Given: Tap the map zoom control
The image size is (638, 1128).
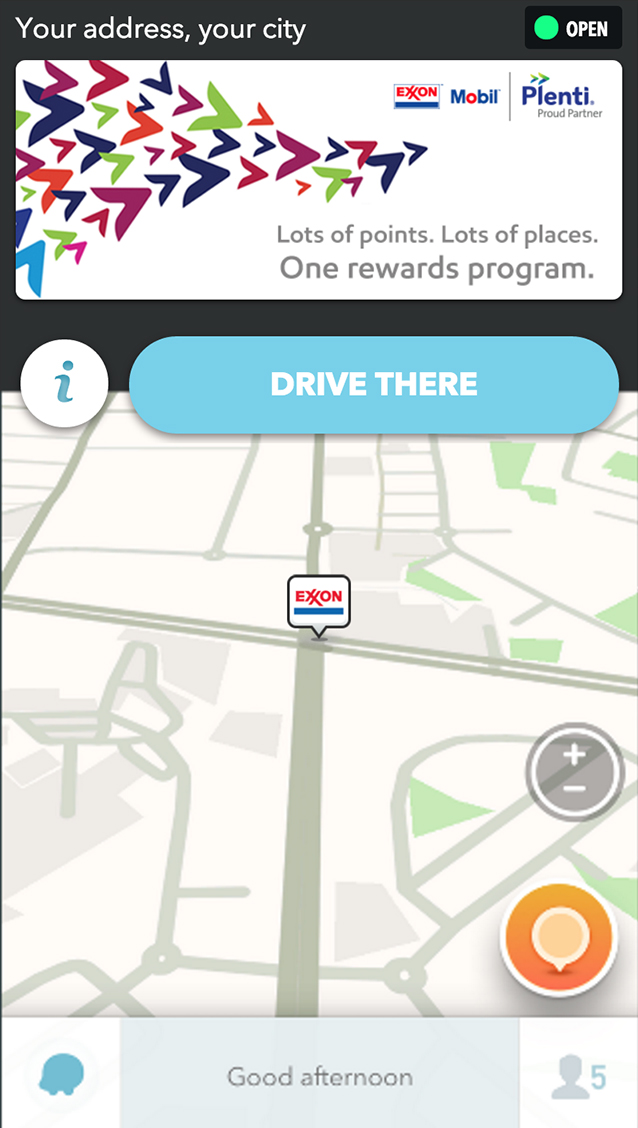Looking at the screenshot, I should 575,771.
